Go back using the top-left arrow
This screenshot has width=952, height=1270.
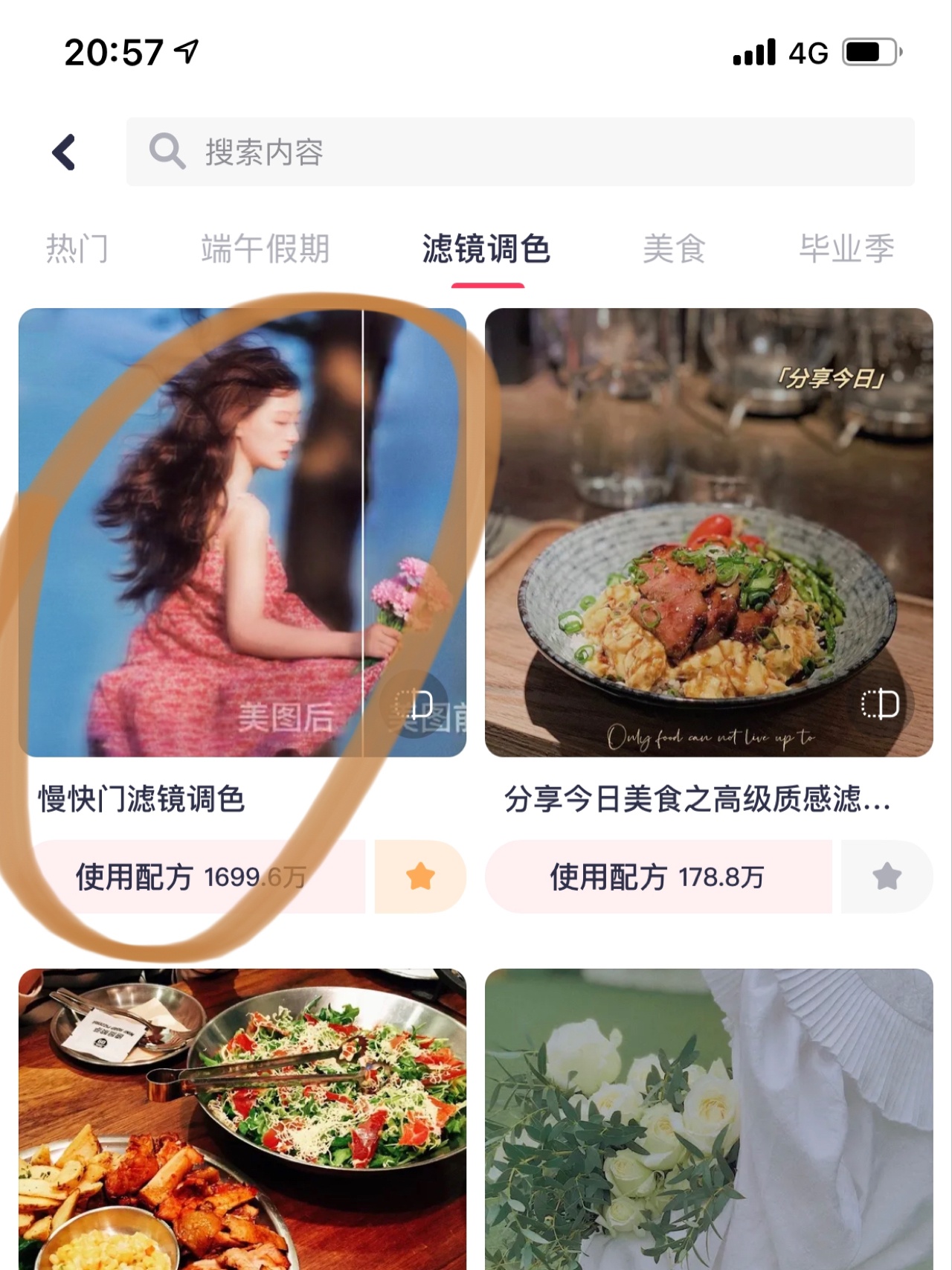pyautogui.click(x=64, y=153)
